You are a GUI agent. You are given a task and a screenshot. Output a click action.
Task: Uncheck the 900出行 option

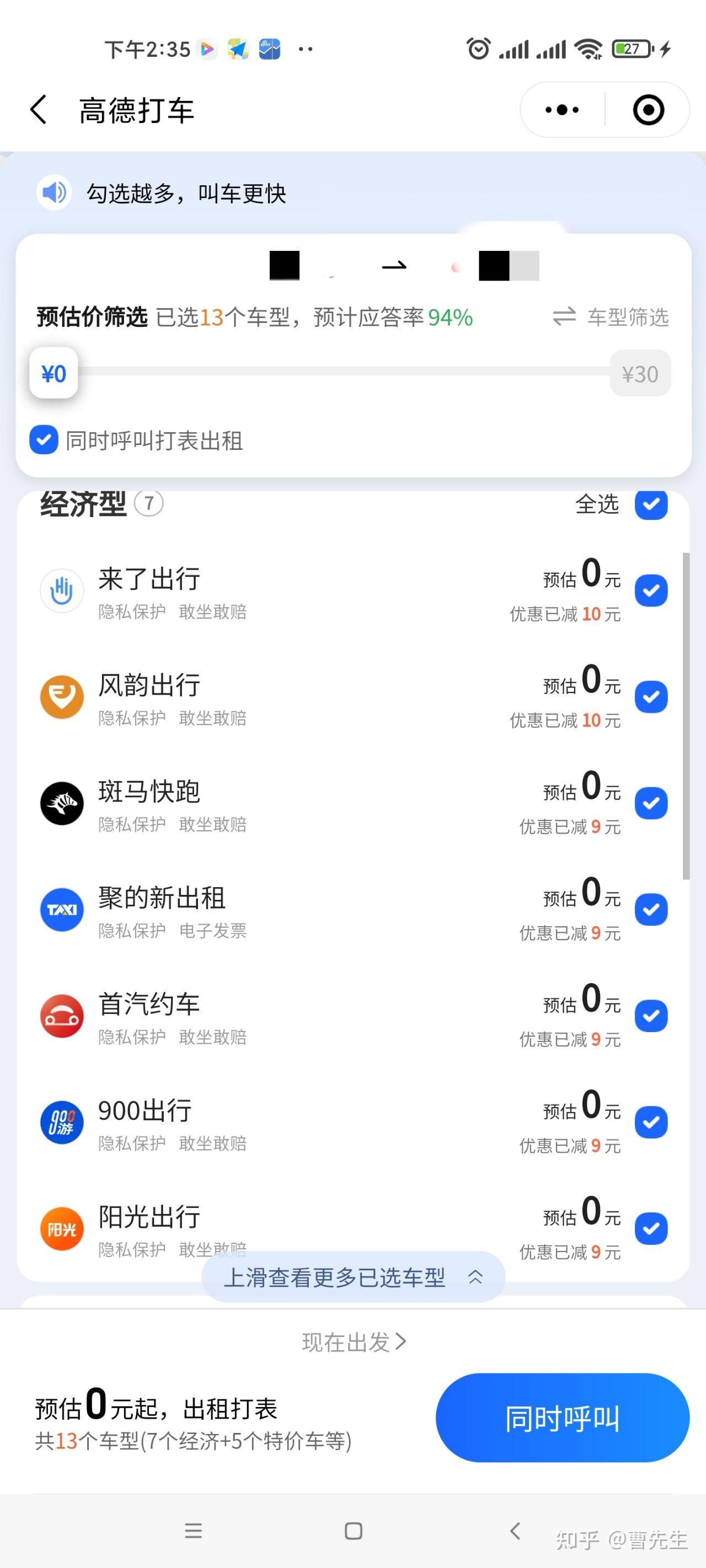650,1123
